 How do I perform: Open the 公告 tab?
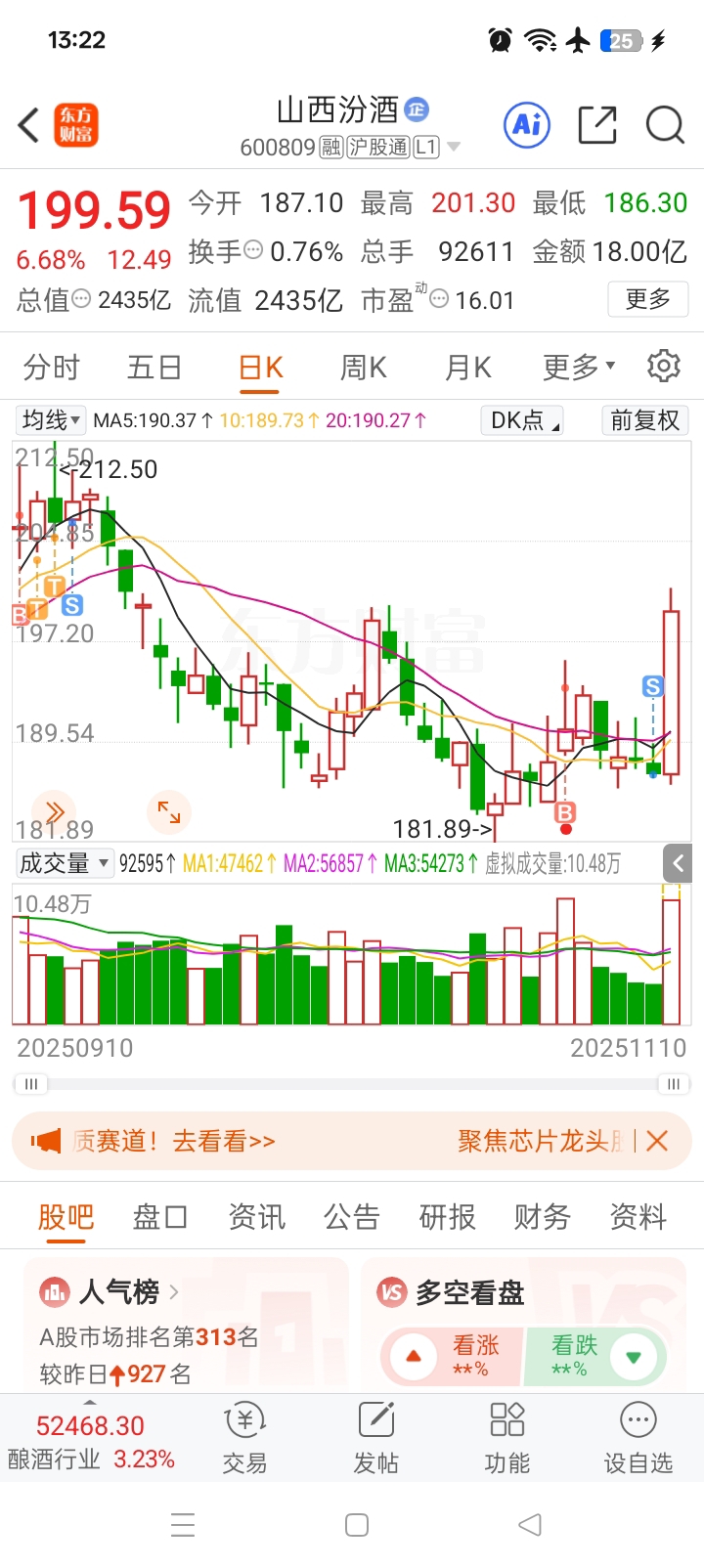pos(352,1217)
